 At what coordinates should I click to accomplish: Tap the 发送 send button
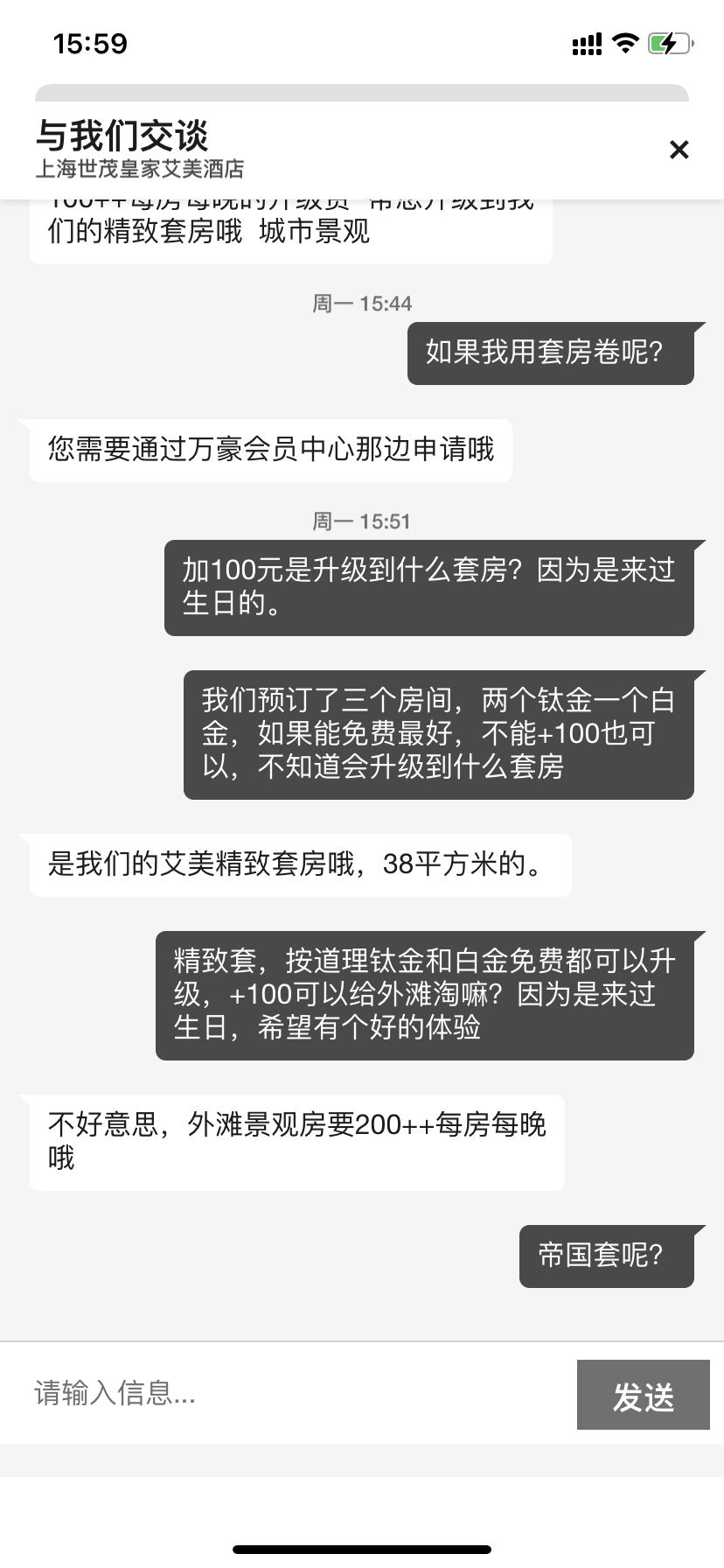(643, 1395)
